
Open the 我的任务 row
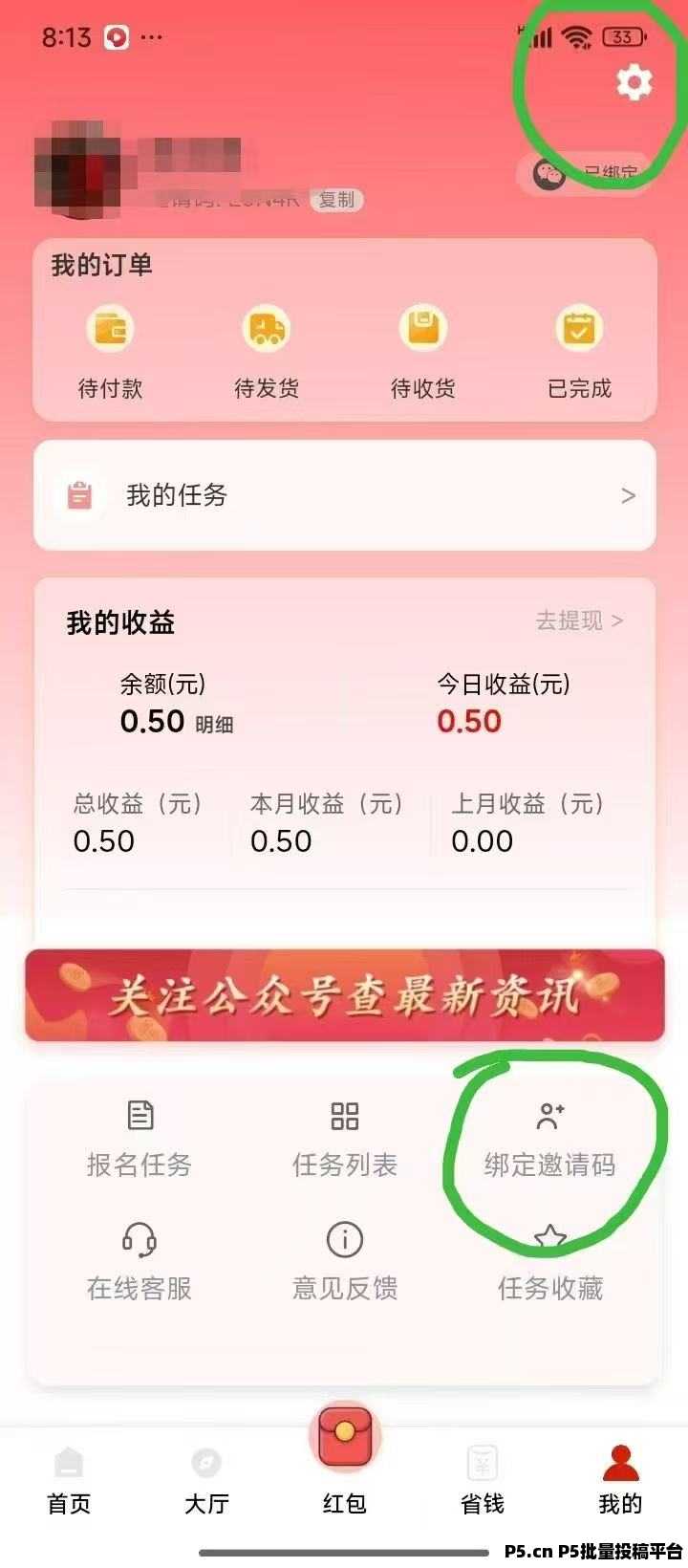(345, 495)
